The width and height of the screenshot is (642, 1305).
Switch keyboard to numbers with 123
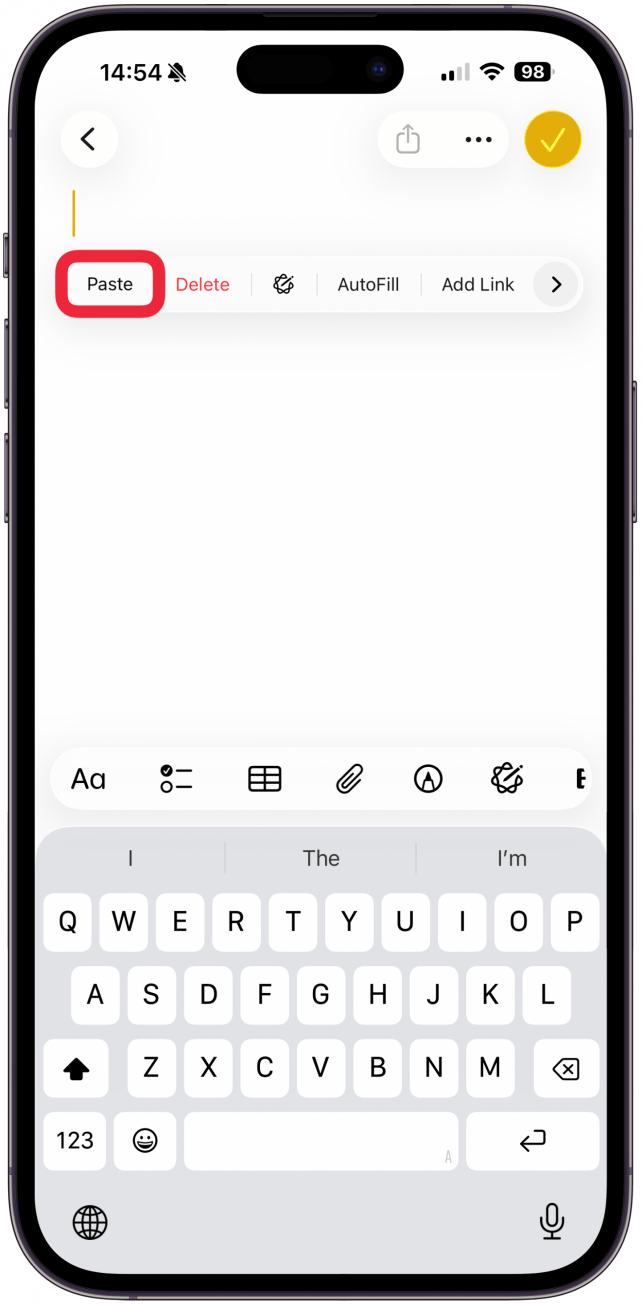click(x=75, y=1140)
